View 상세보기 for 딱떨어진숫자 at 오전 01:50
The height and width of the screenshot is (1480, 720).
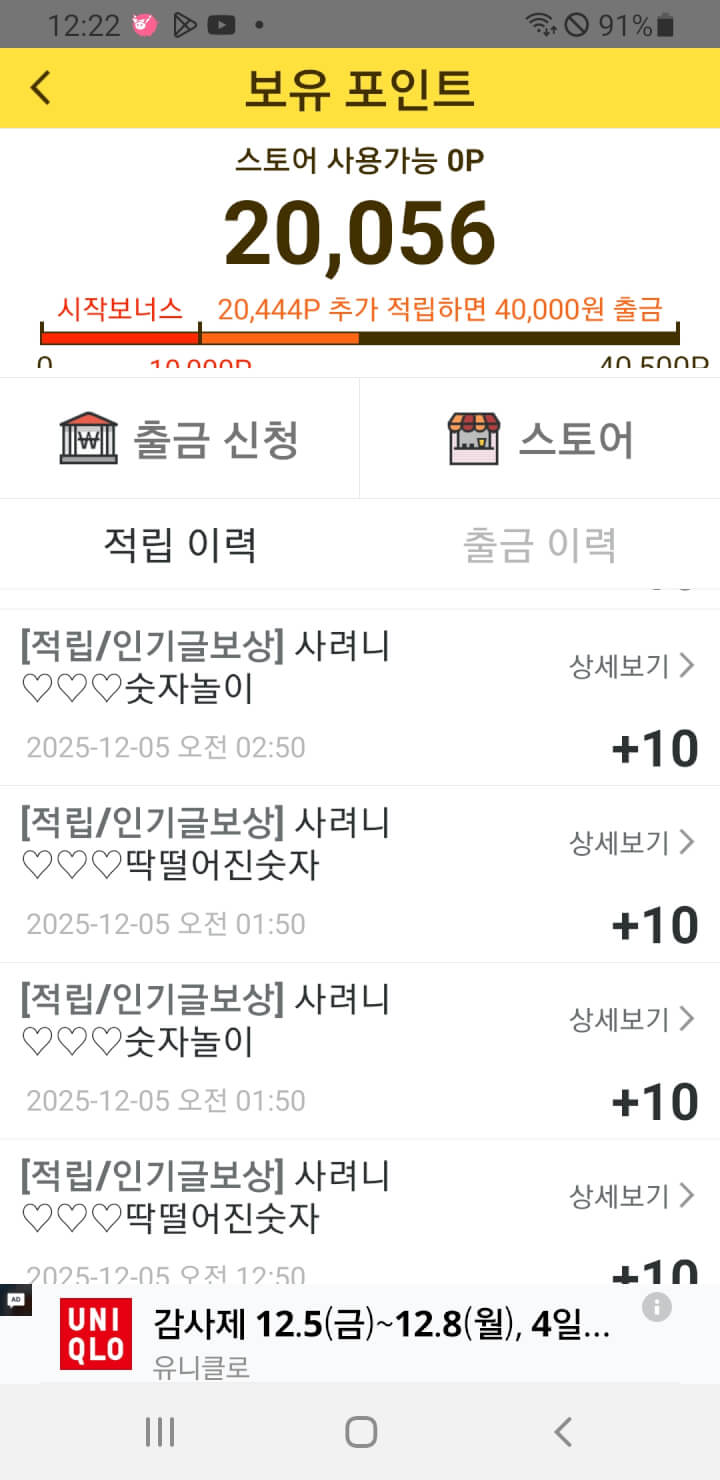point(631,843)
